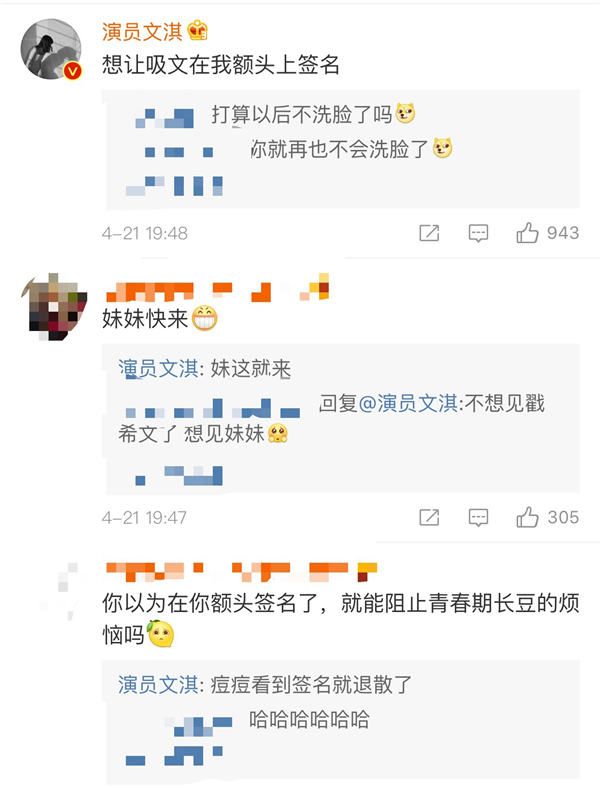Open the avatar beside 妹妹快来 comment
Image resolution: width=600 pixels, height=788 pixels.
pos(51,306)
